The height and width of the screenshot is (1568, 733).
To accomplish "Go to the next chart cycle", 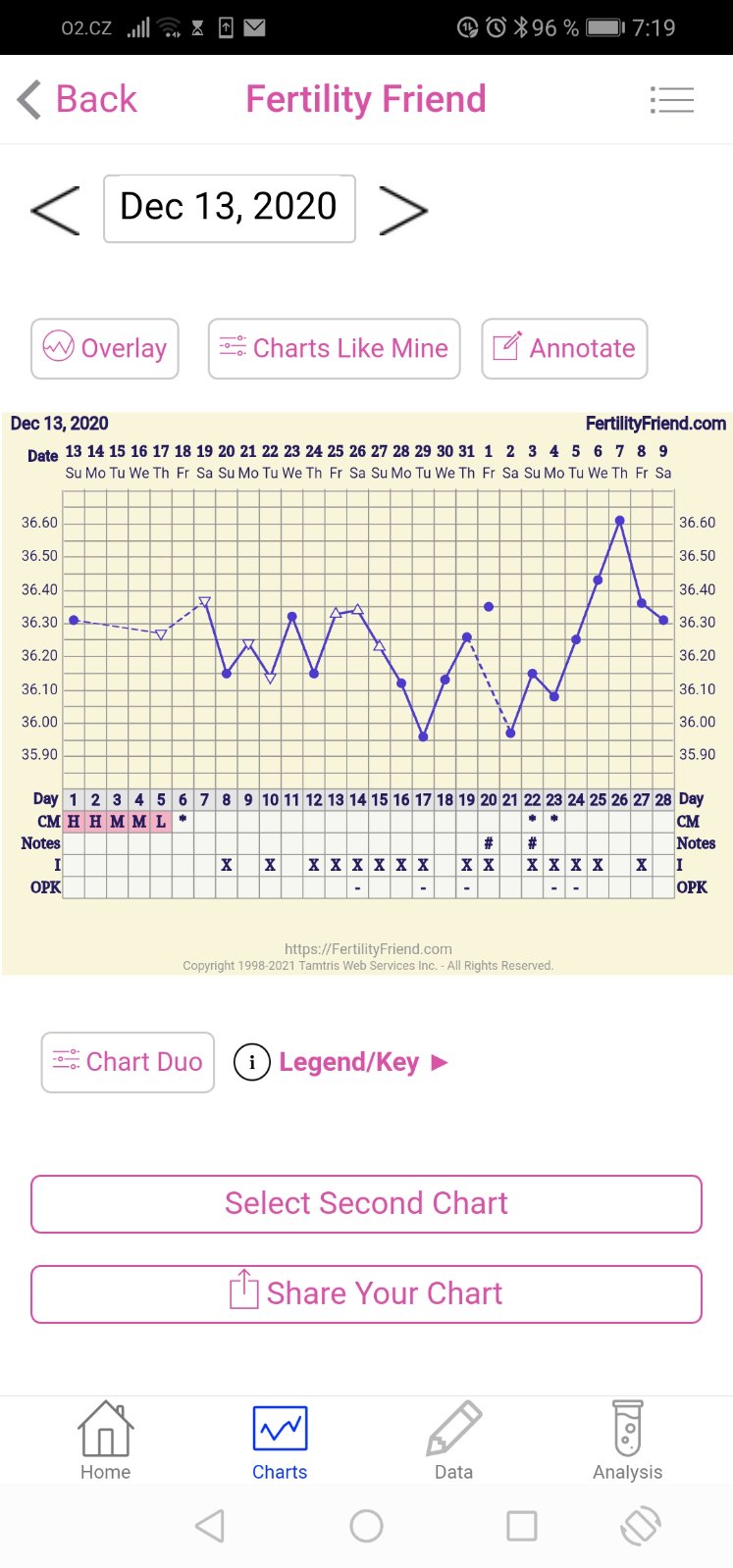I will [402, 209].
